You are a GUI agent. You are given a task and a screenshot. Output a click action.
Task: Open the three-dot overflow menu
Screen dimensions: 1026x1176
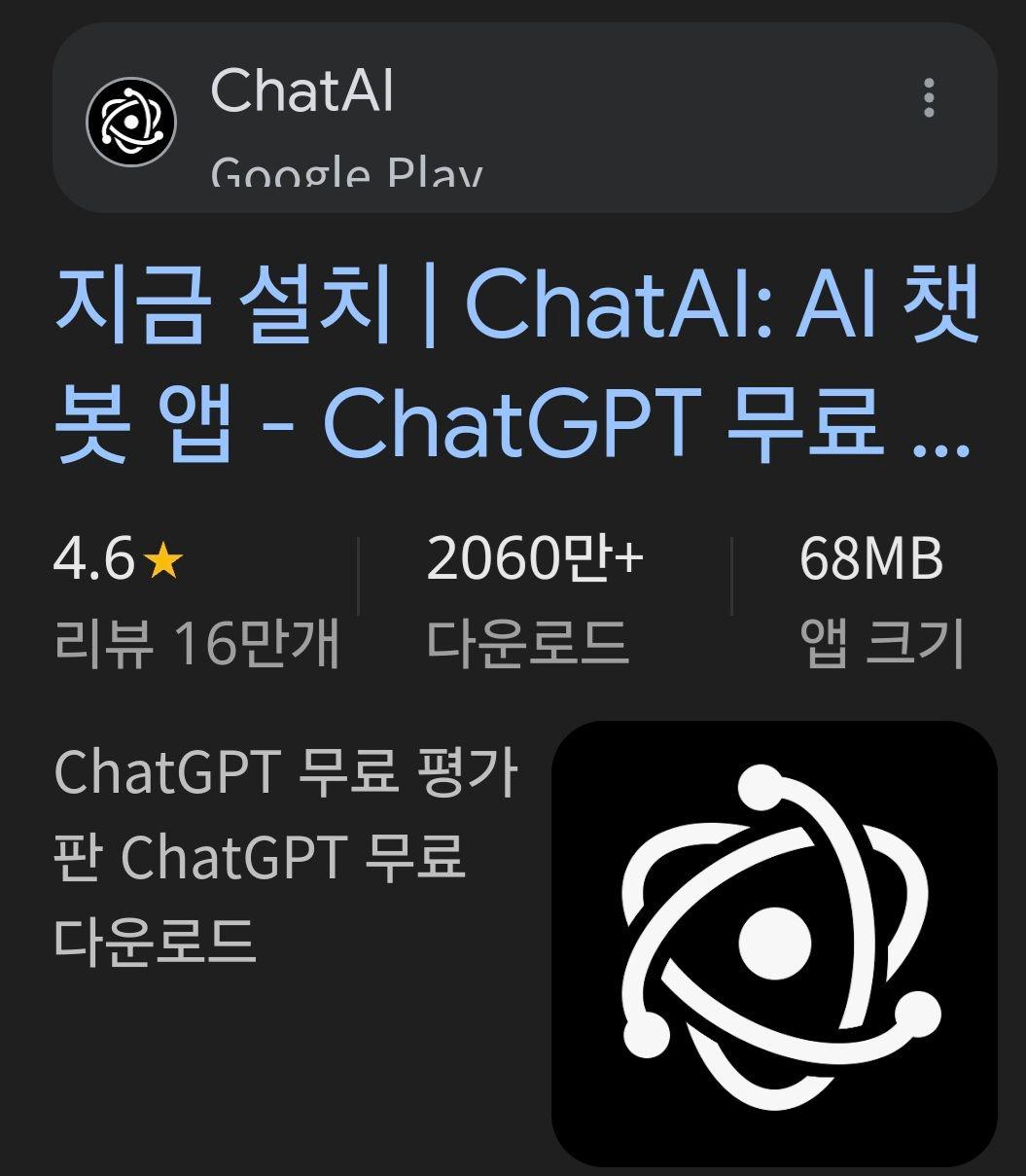(x=929, y=99)
